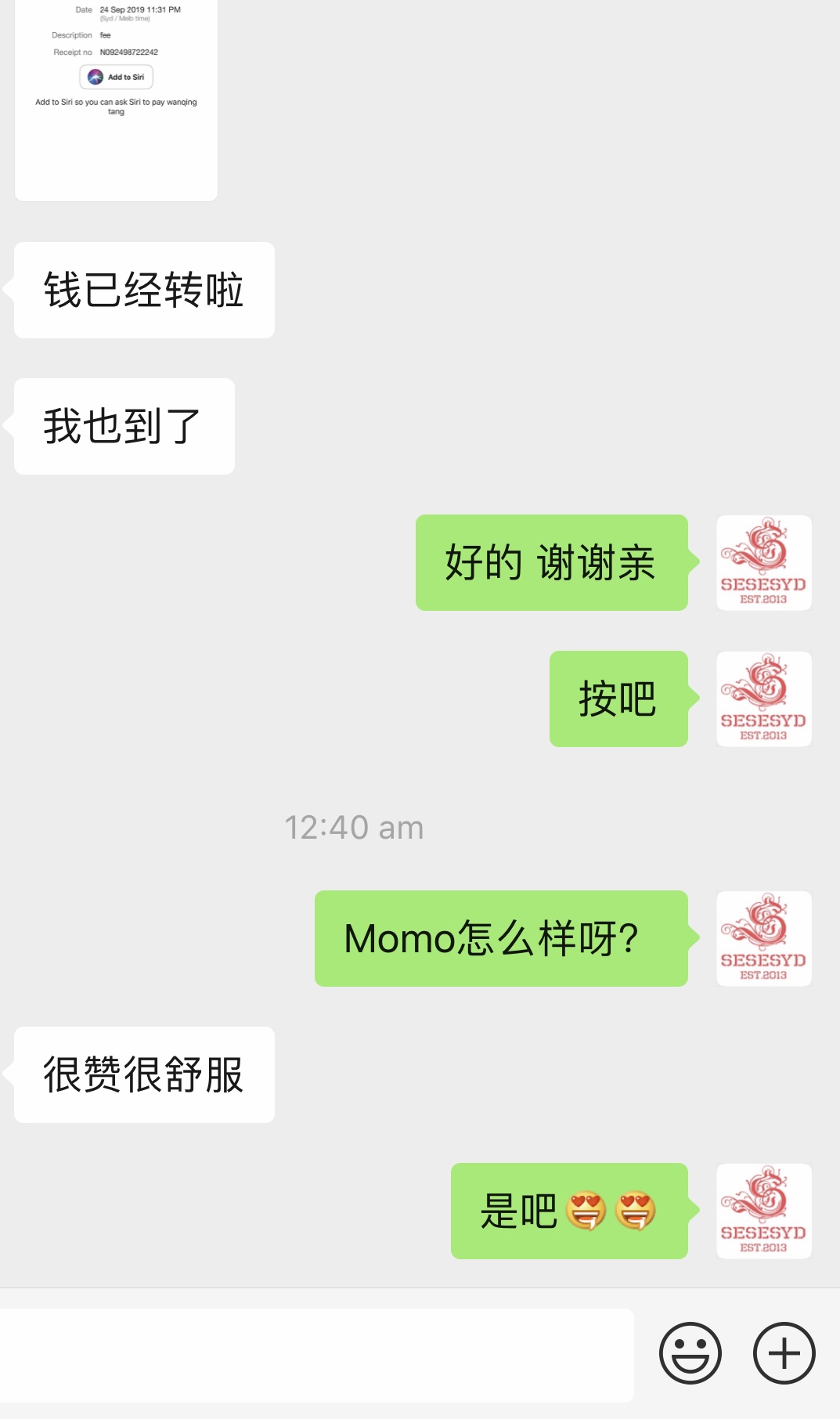Open the plus attachments menu
This screenshot has width=840, height=1419.
[784, 1353]
